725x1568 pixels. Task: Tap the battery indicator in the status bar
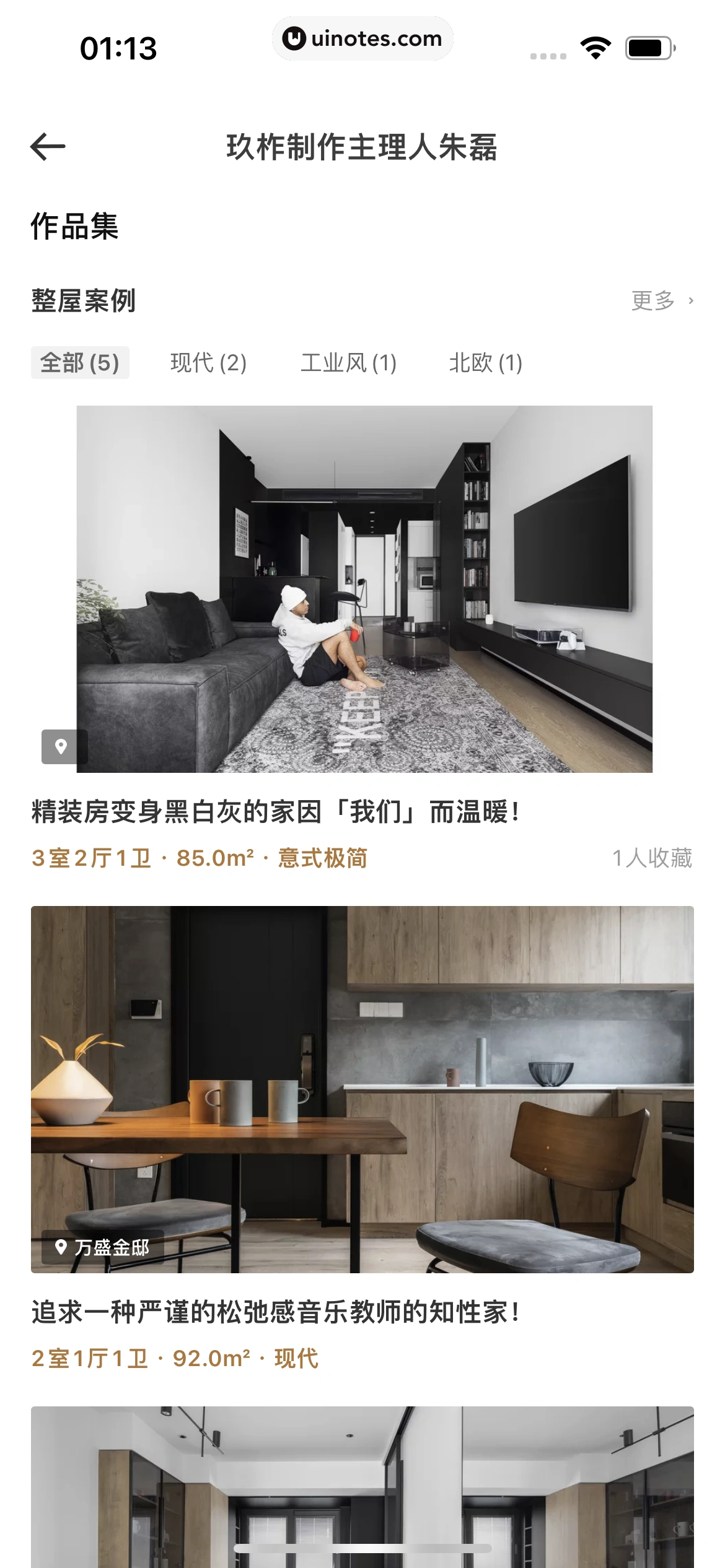click(647, 46)
